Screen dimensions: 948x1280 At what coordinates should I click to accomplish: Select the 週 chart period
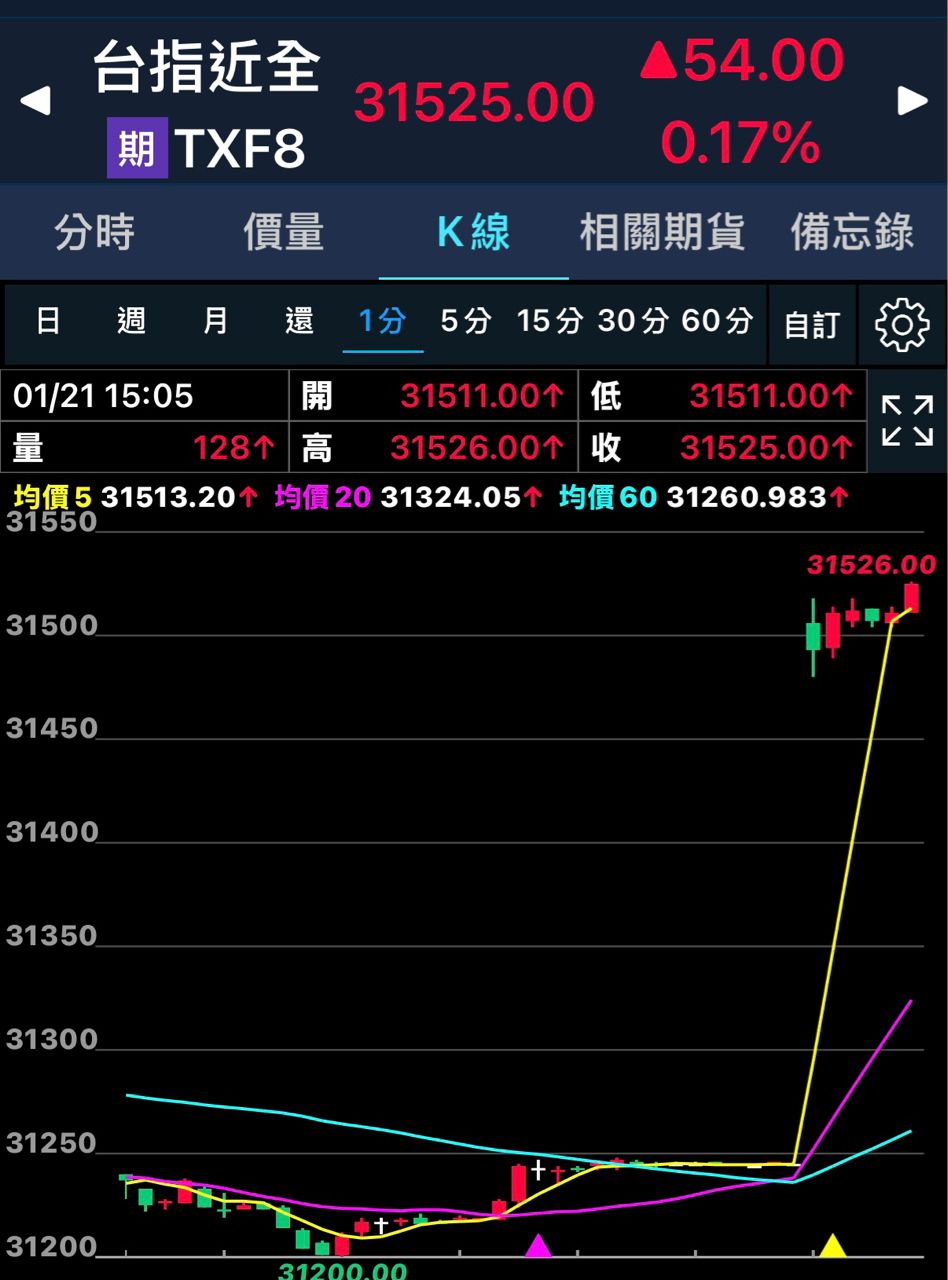132,322
